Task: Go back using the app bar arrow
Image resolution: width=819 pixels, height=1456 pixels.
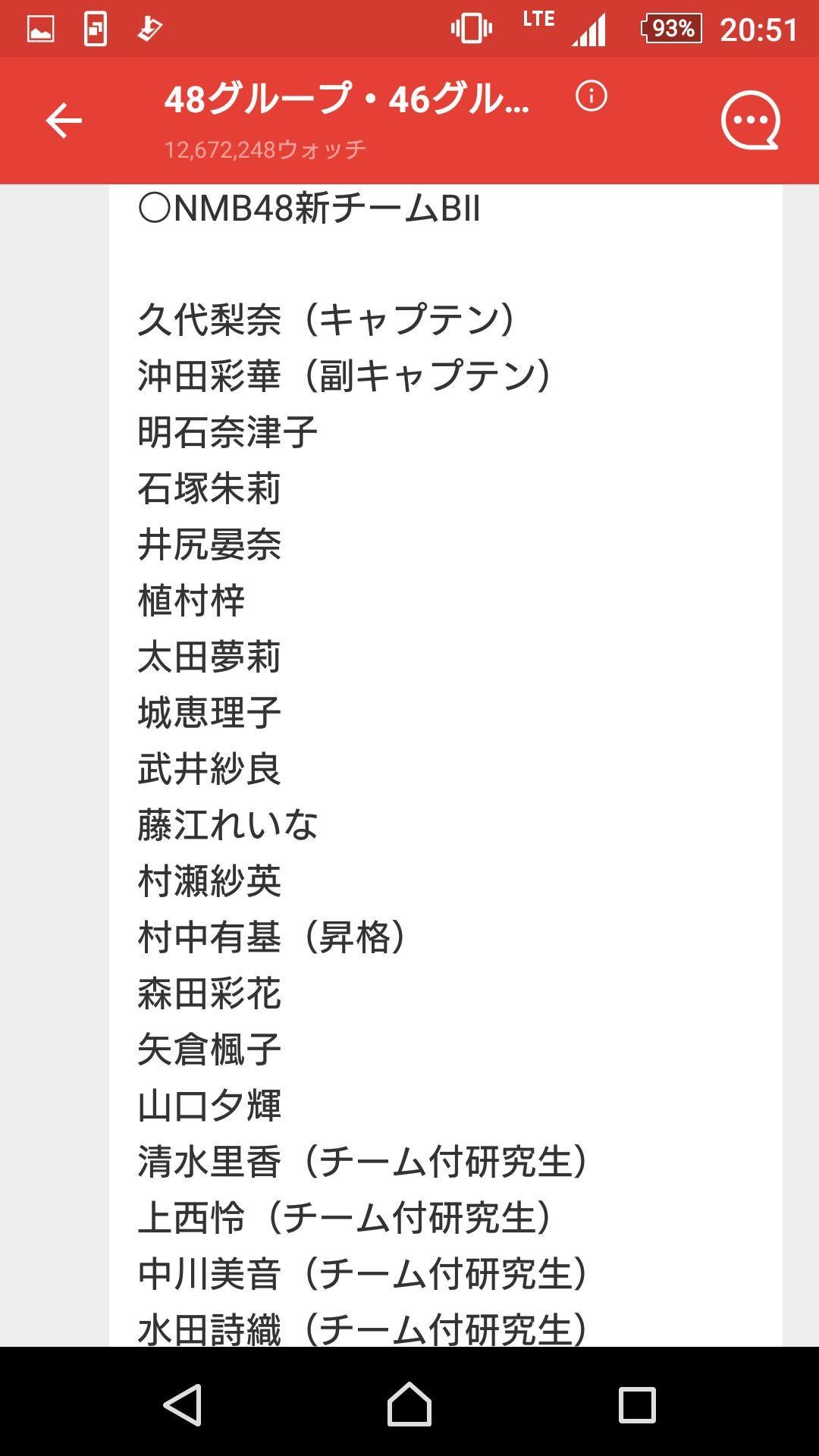Action: (64, 121)
